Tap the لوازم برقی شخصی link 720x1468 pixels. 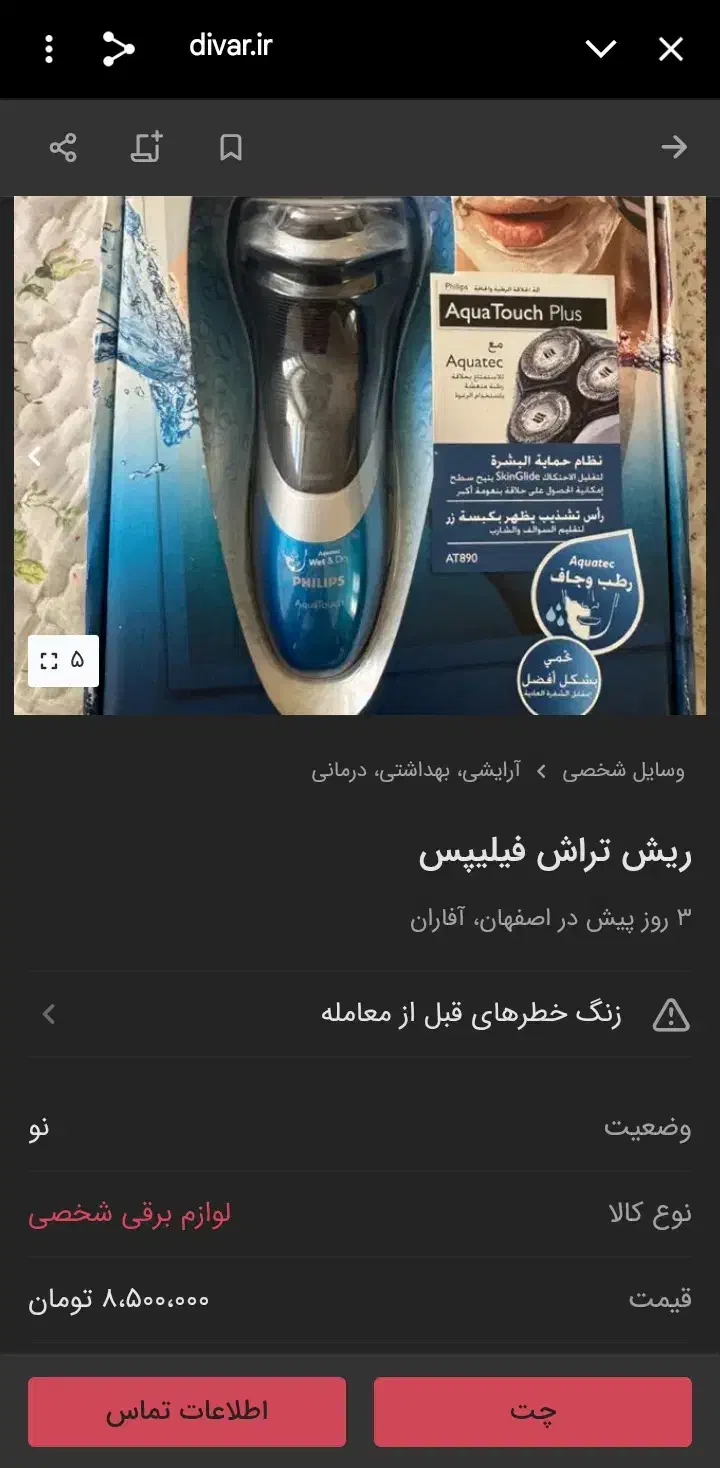(130, 1214)
